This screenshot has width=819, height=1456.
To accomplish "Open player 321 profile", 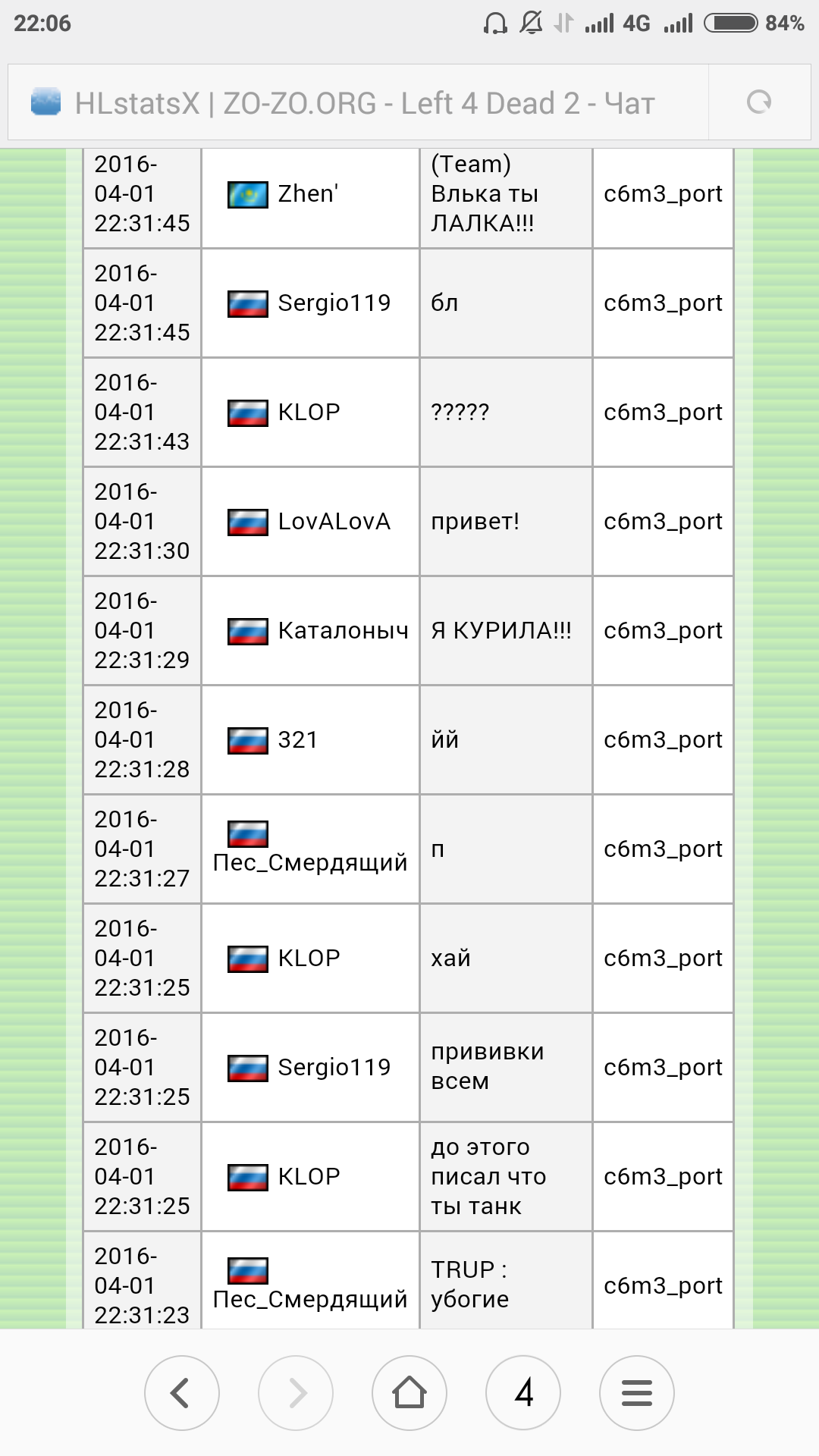I will click(297, 740).
